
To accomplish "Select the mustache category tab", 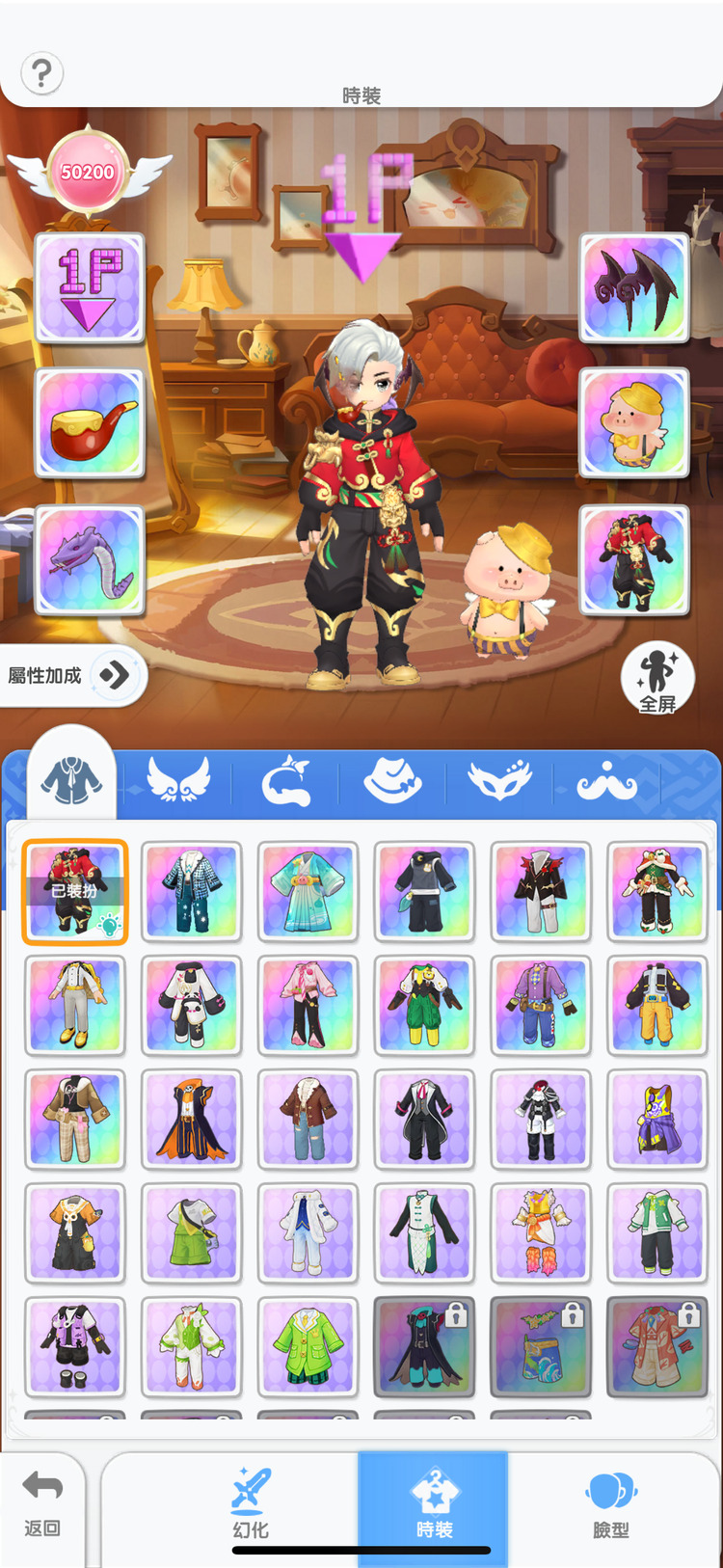I will click(x=606, y=779).
